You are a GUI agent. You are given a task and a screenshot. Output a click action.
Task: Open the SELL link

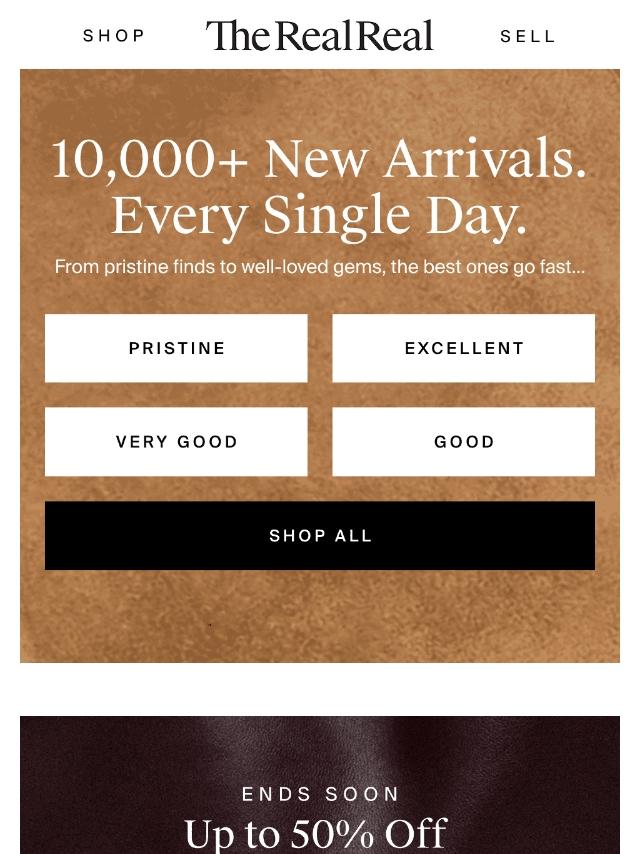[x=527, y=36]
